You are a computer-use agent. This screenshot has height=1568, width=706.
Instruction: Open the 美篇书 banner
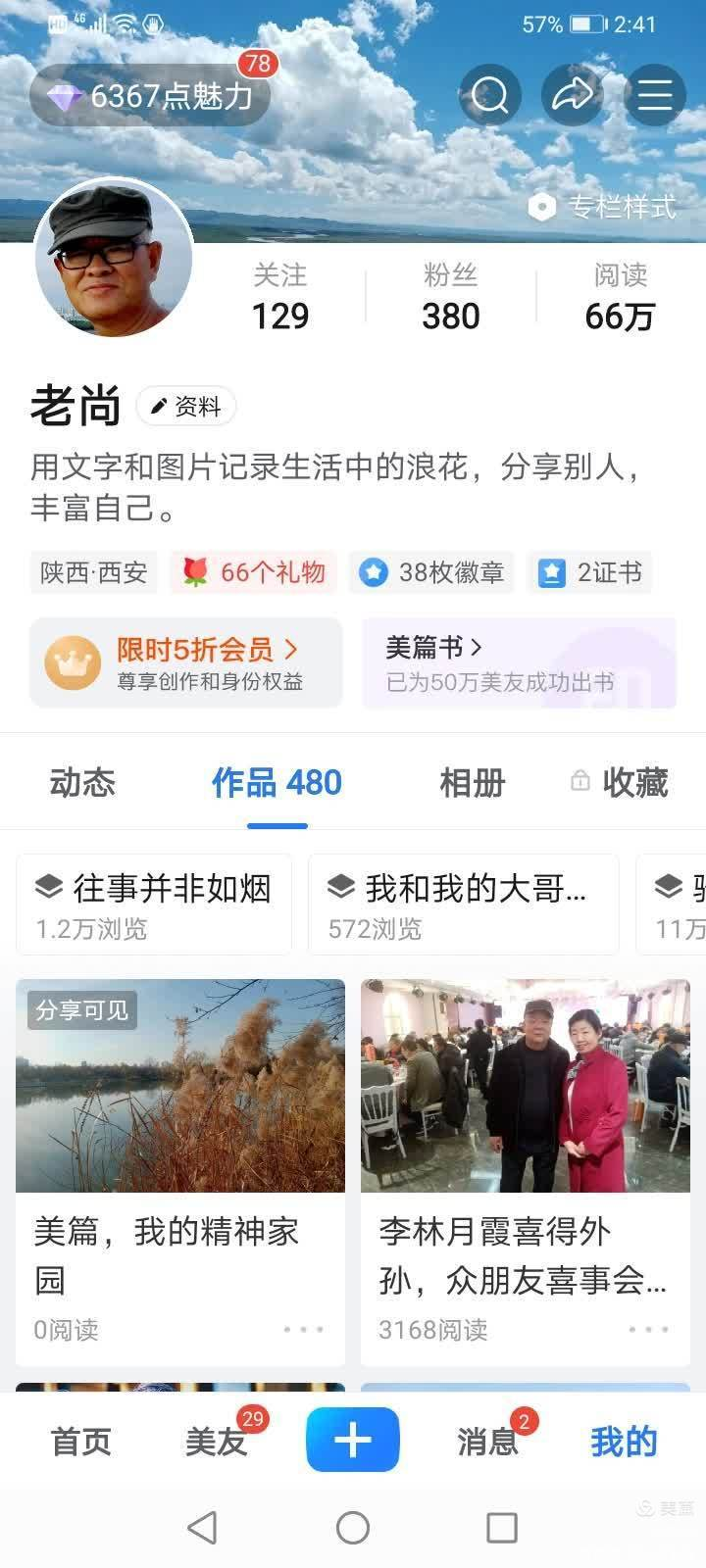click(x=519, y=662)
